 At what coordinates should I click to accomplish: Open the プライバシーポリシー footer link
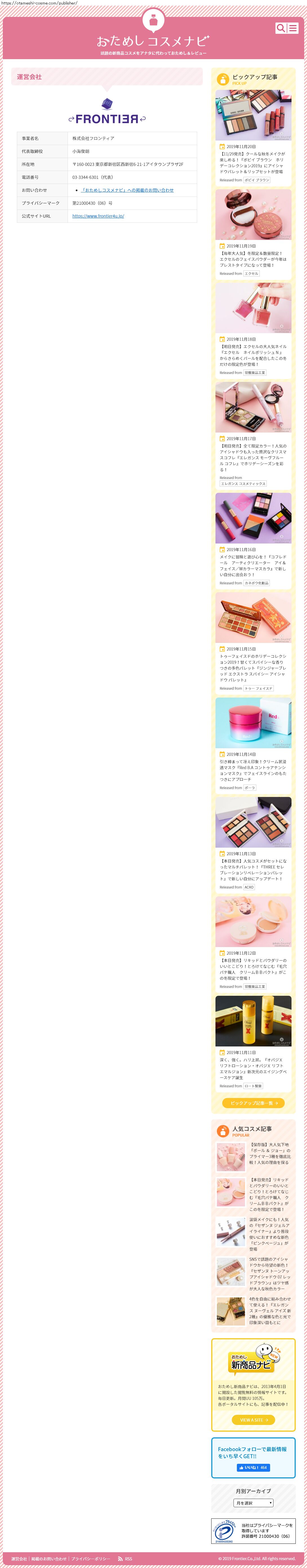click(x=91, y=1559)
